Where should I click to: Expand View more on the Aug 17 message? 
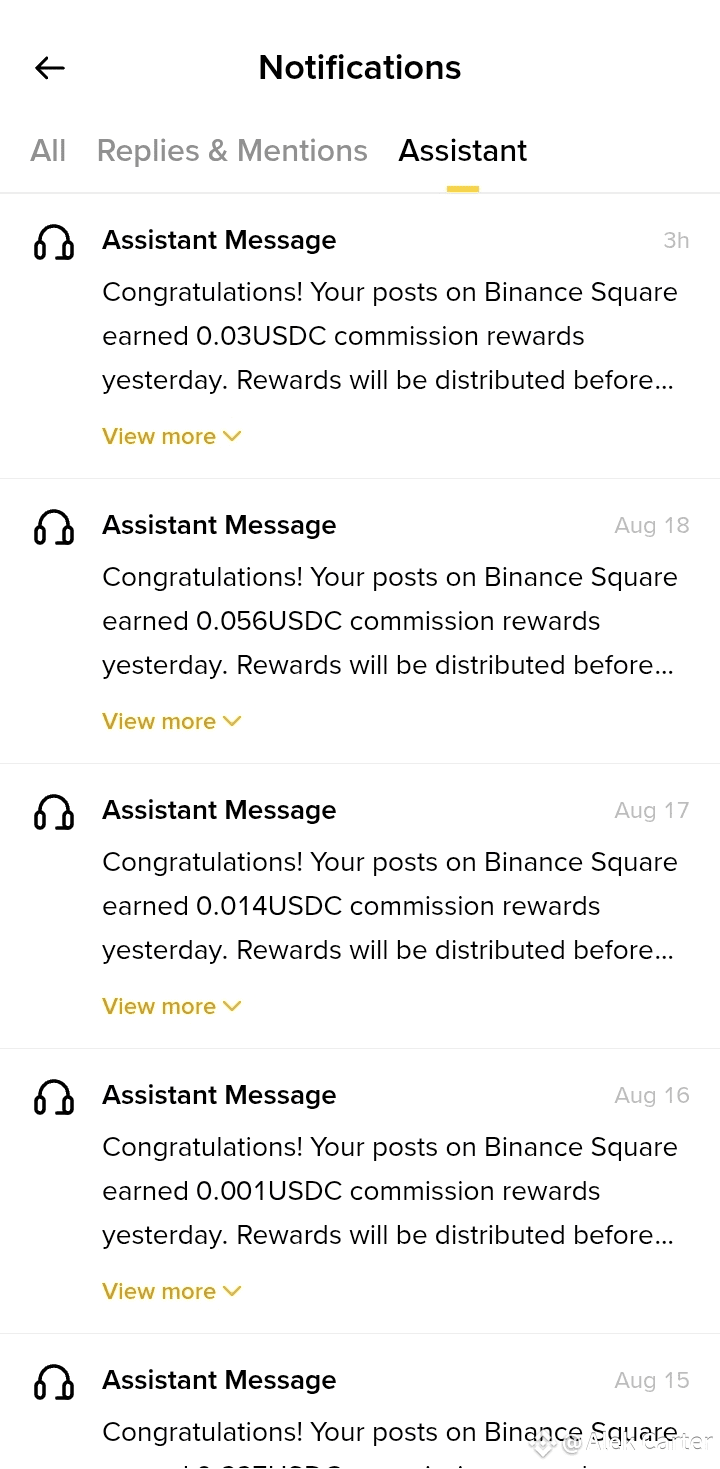(x=171, y=1007)
